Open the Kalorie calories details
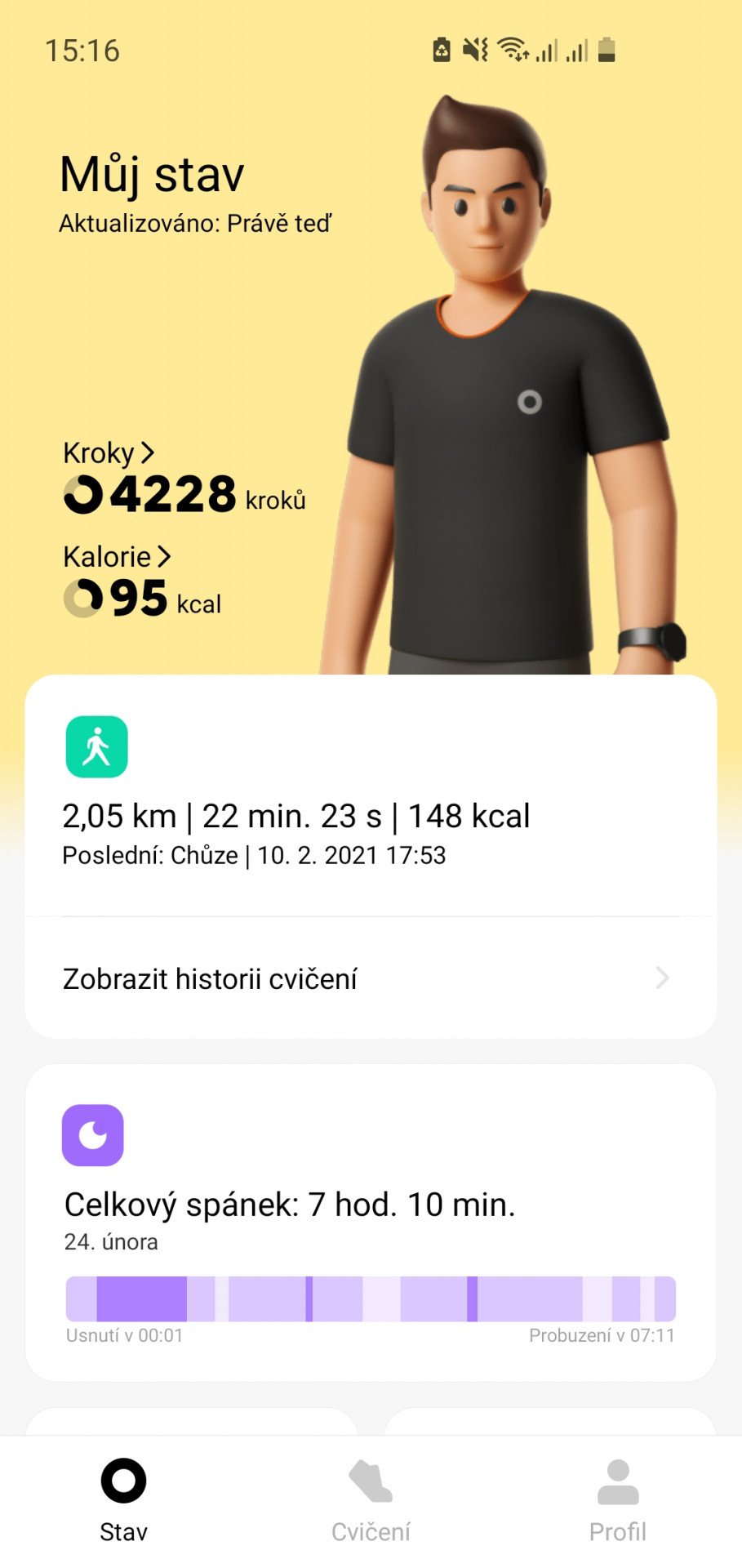This screenshot has height=1568, width=742. pos(117,557)
